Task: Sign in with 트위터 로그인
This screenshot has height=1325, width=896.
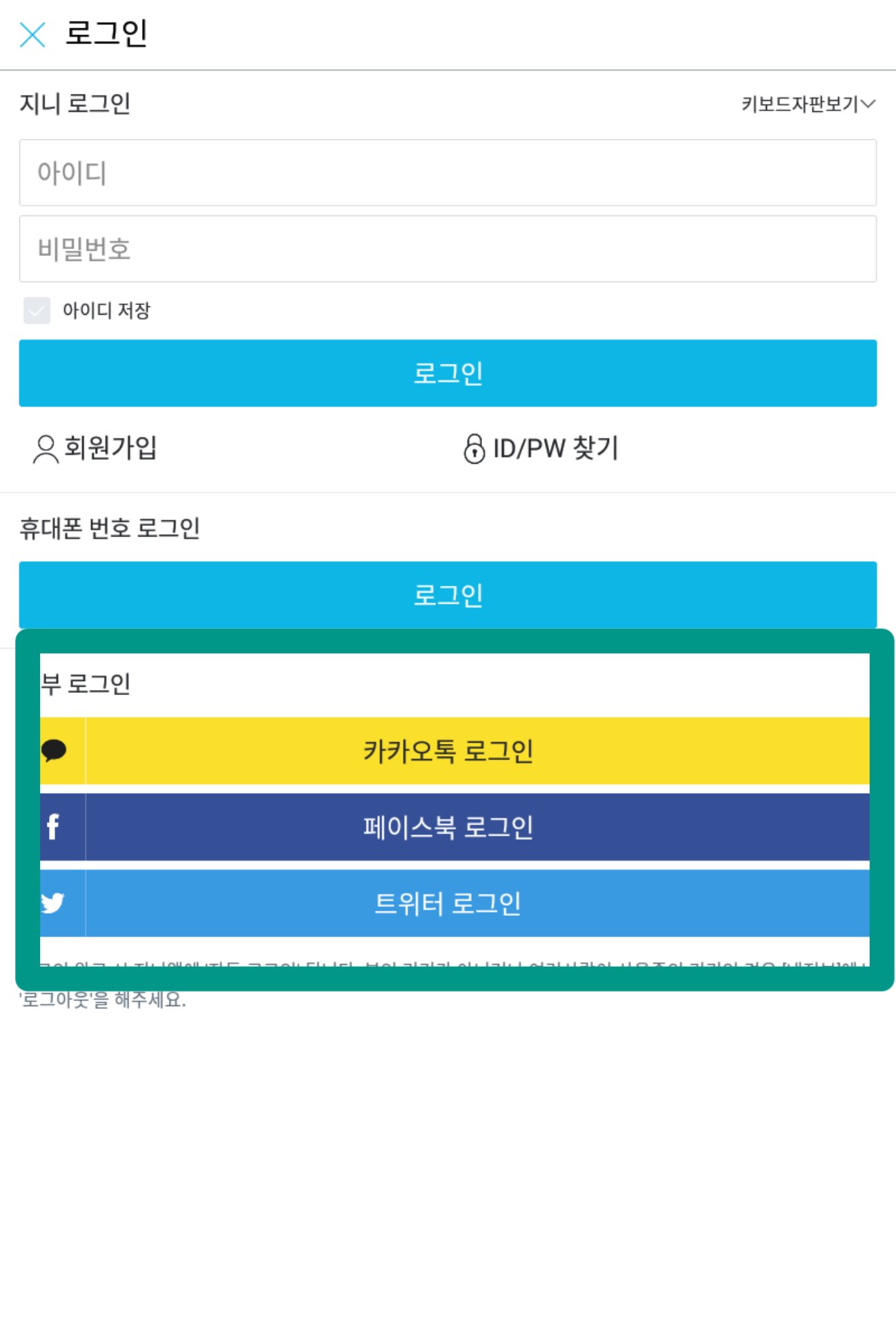Action: click(x=448, y=903)
